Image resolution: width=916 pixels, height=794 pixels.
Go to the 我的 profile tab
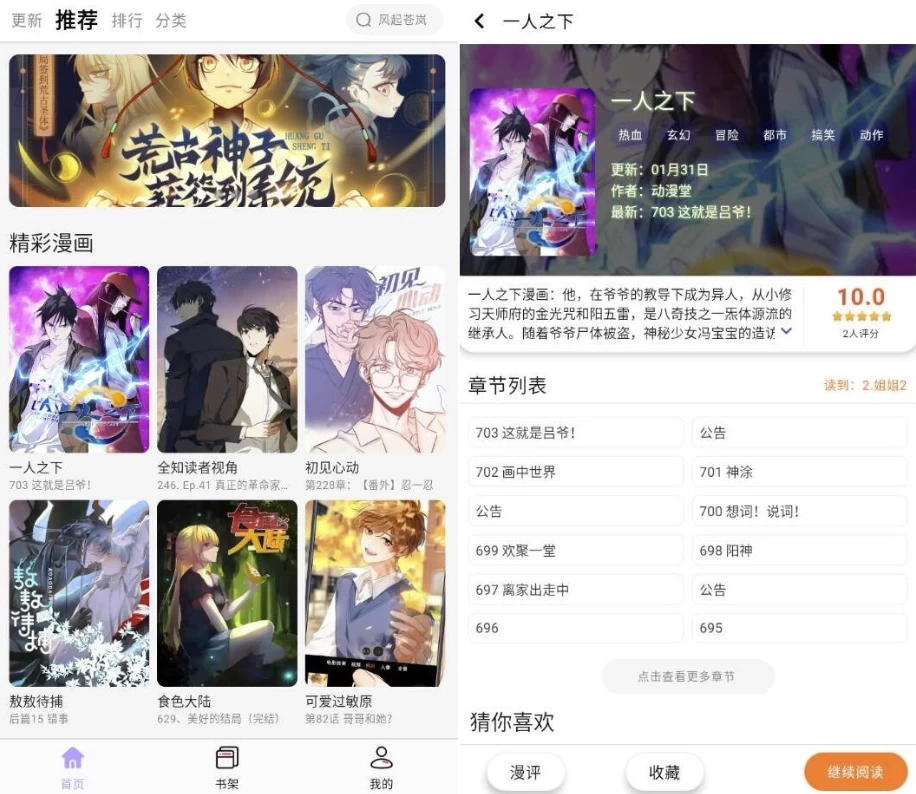(381, 767)
